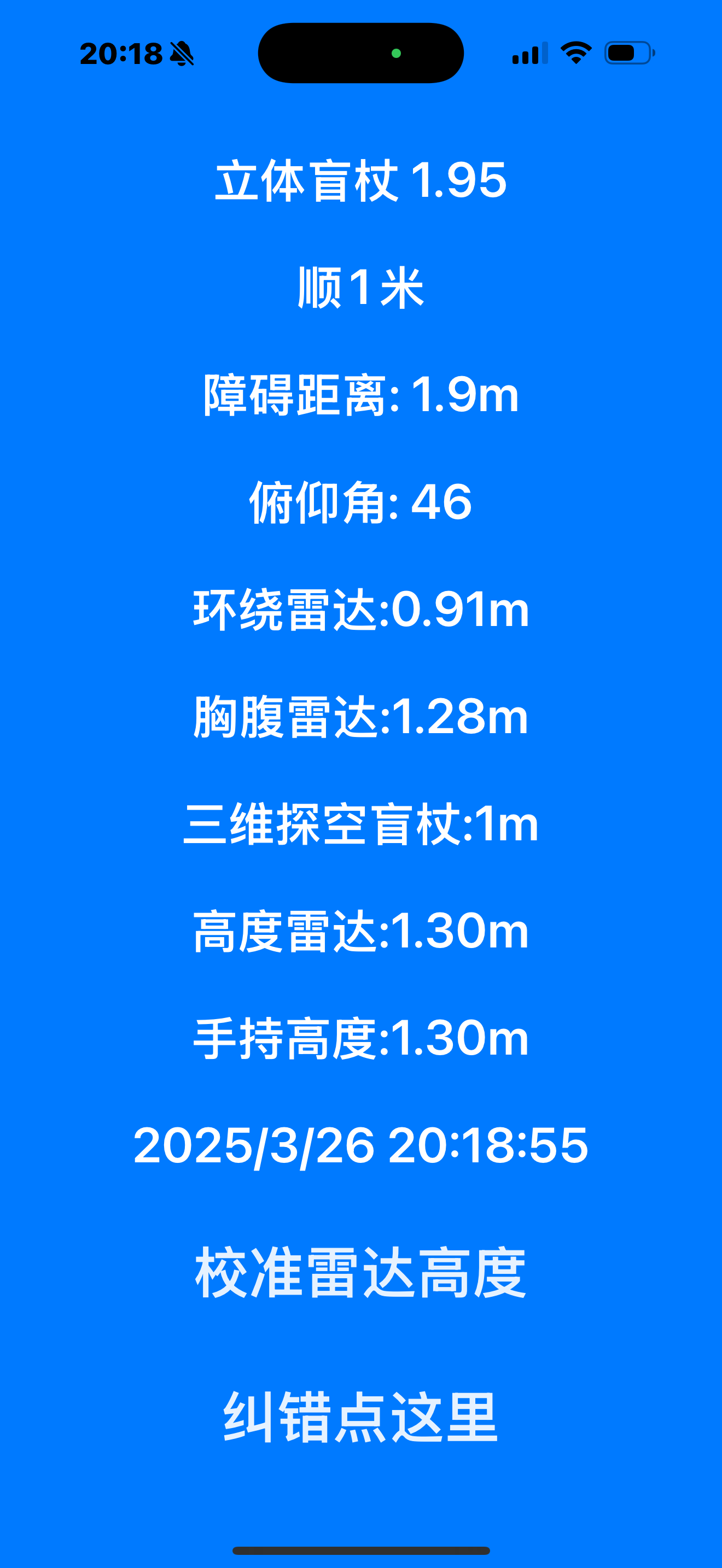Tap the cellular signal bars icon
The image size is (722, 1568).
(x=529, y=54)
